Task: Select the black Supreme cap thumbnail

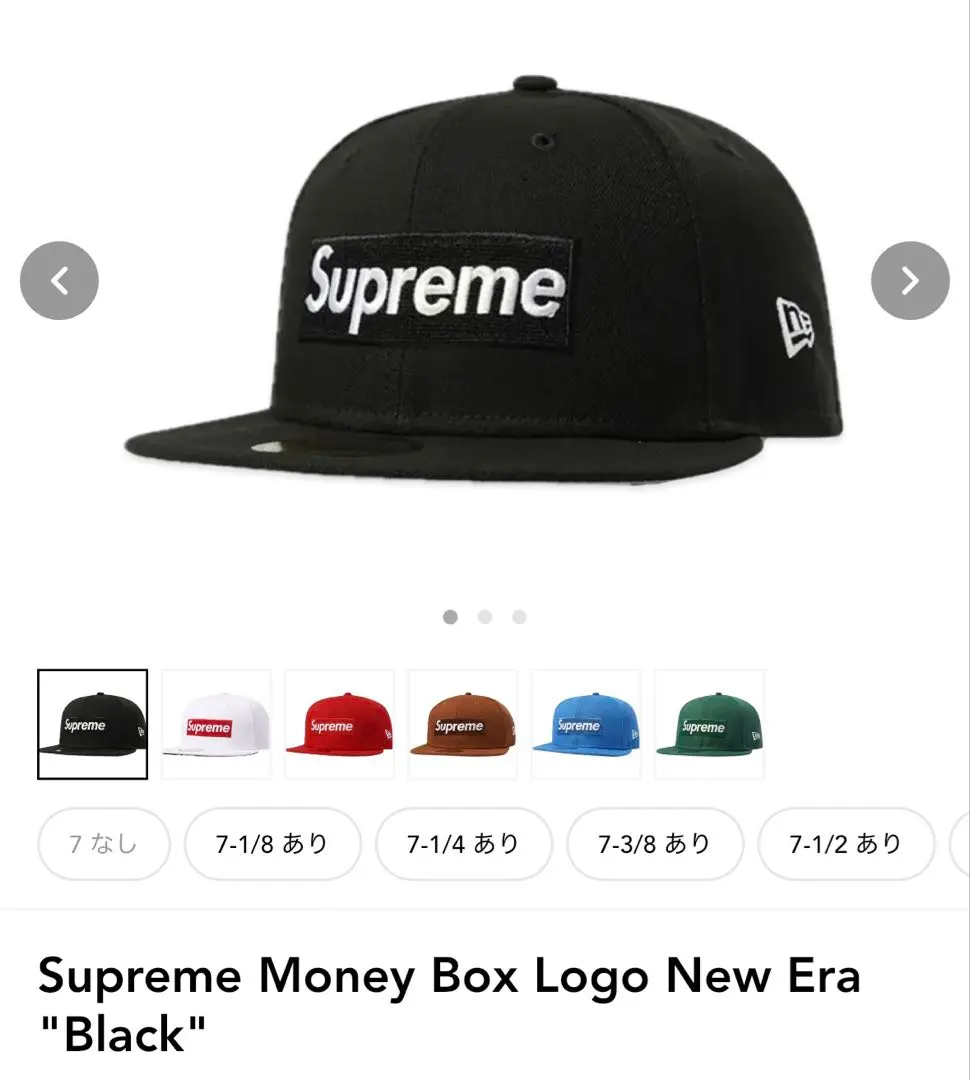Action: coord(92,723)
